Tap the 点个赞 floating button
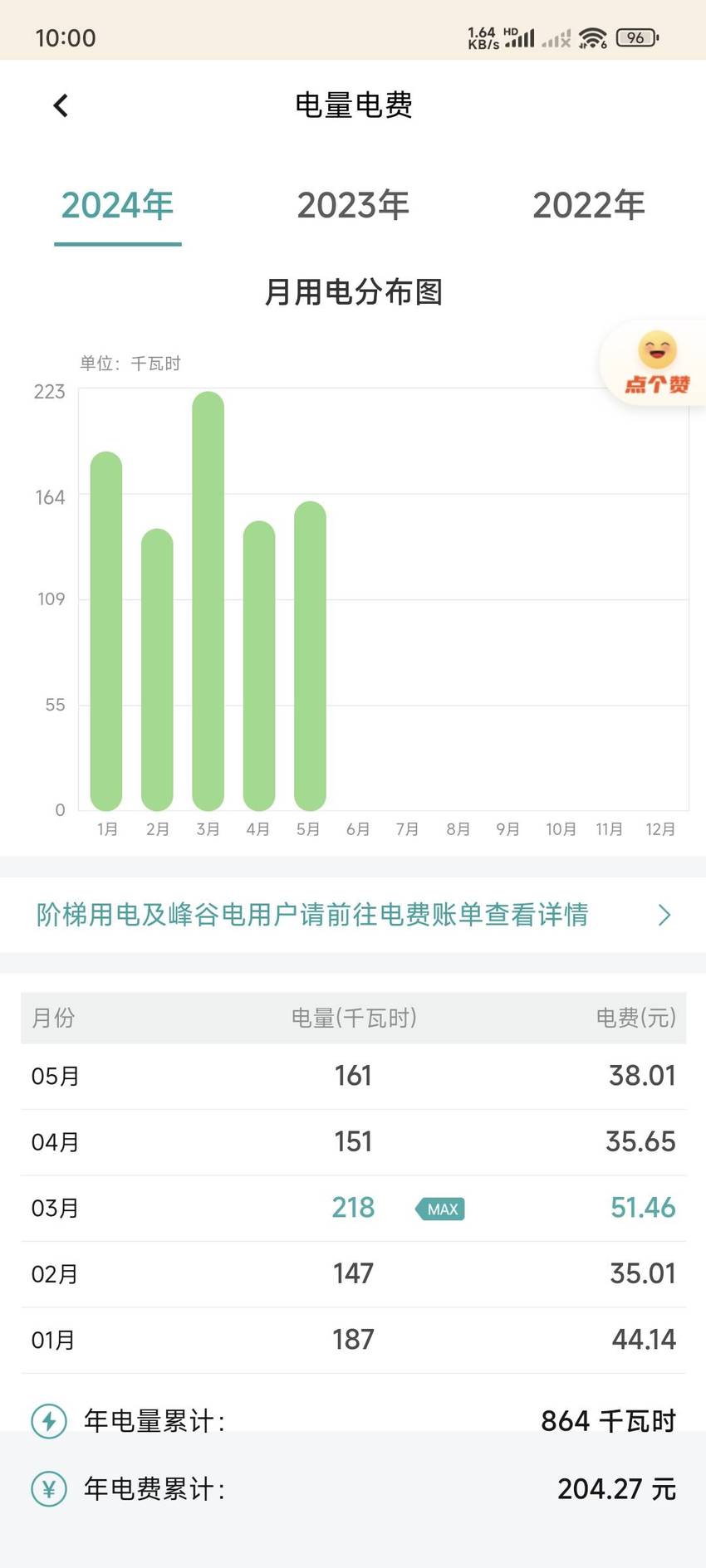 pos(656,364)
